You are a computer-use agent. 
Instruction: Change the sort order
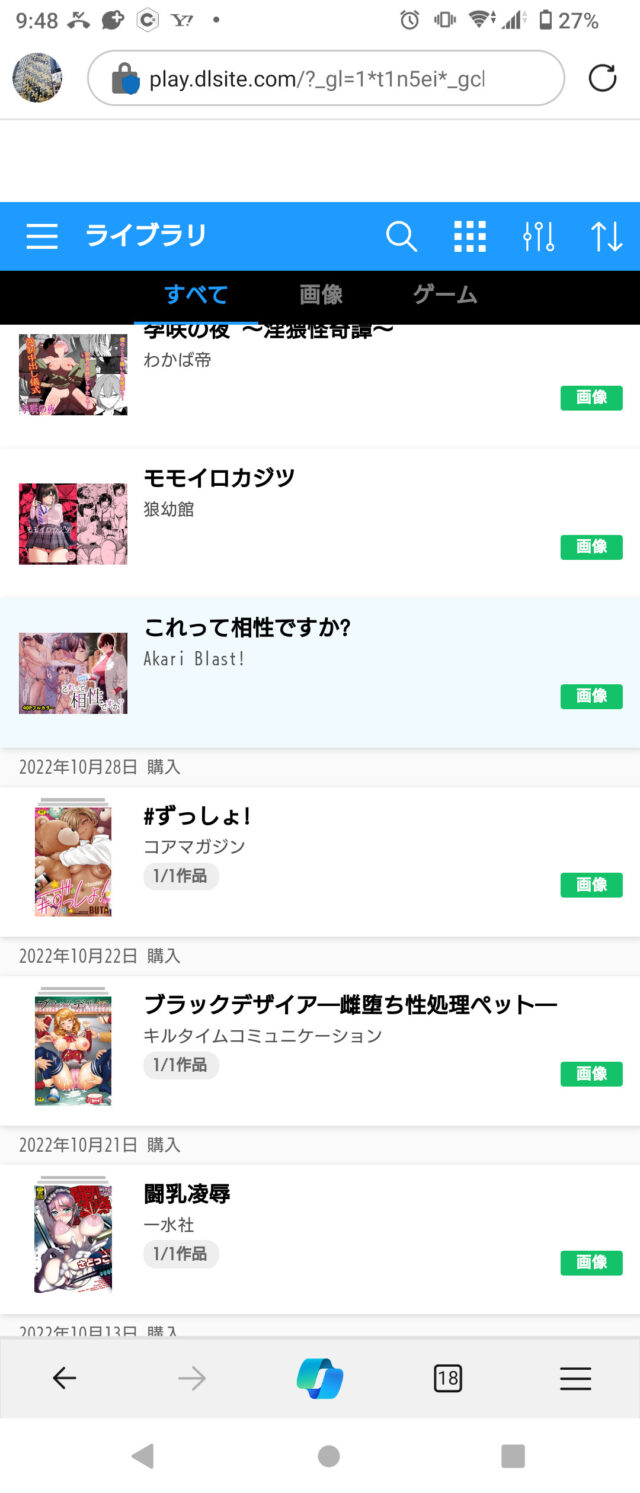click(606, 236)
